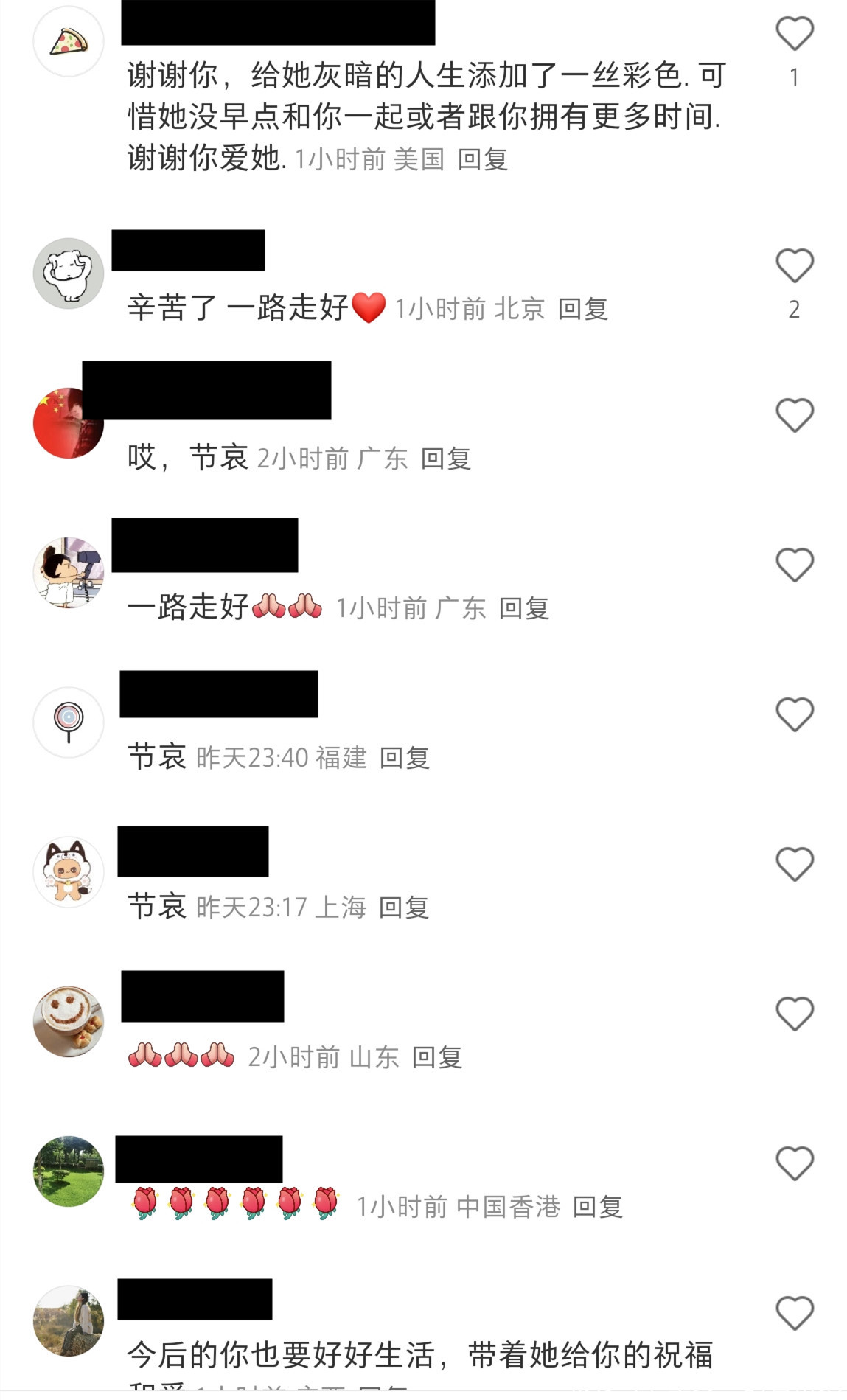Like the comment 辛苦了 一路走好
847x1400 pixels.
point(794,265)
